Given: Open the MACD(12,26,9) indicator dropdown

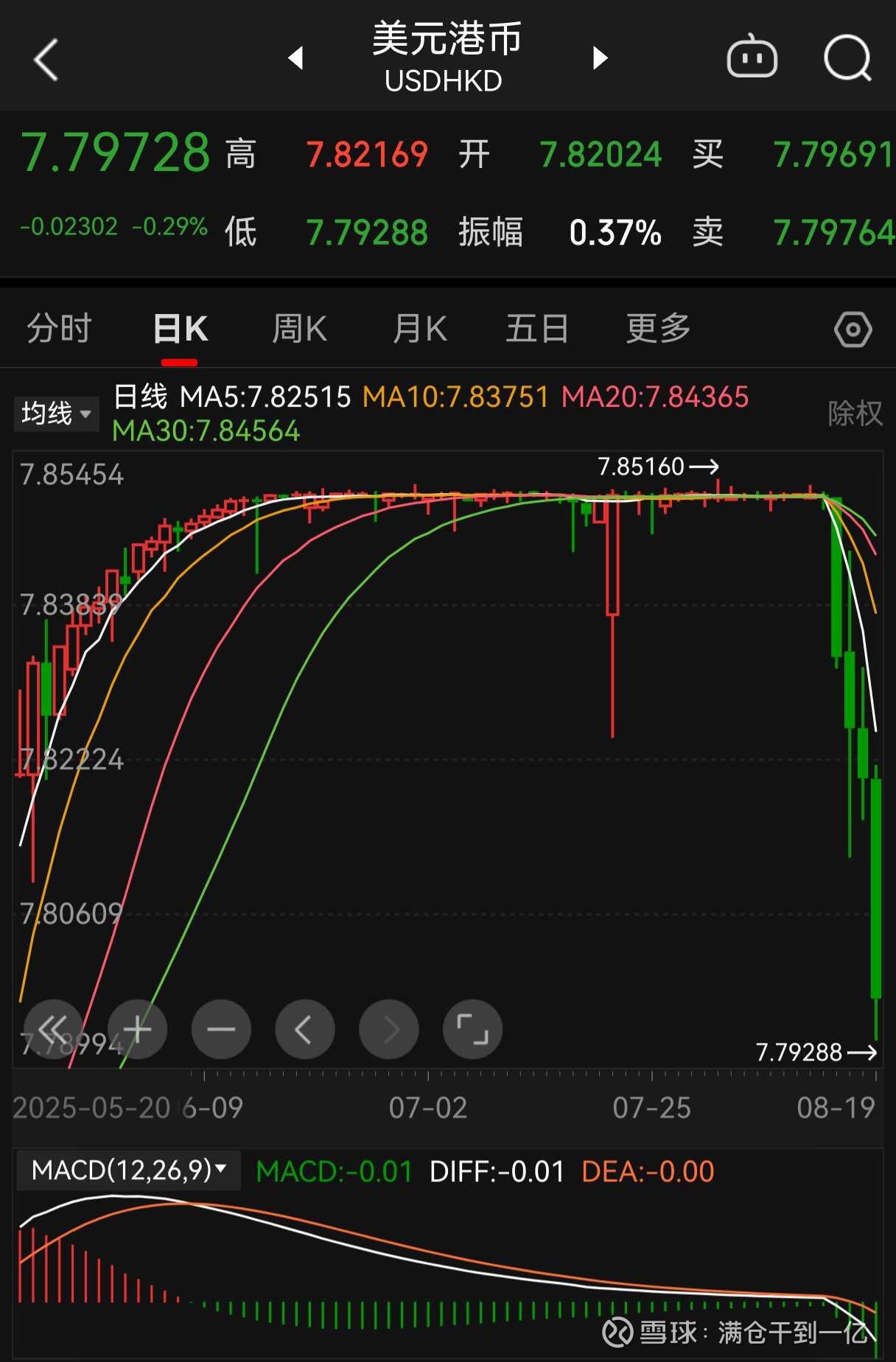Looking at the screenshot, I should click(x=128, y=1170).
